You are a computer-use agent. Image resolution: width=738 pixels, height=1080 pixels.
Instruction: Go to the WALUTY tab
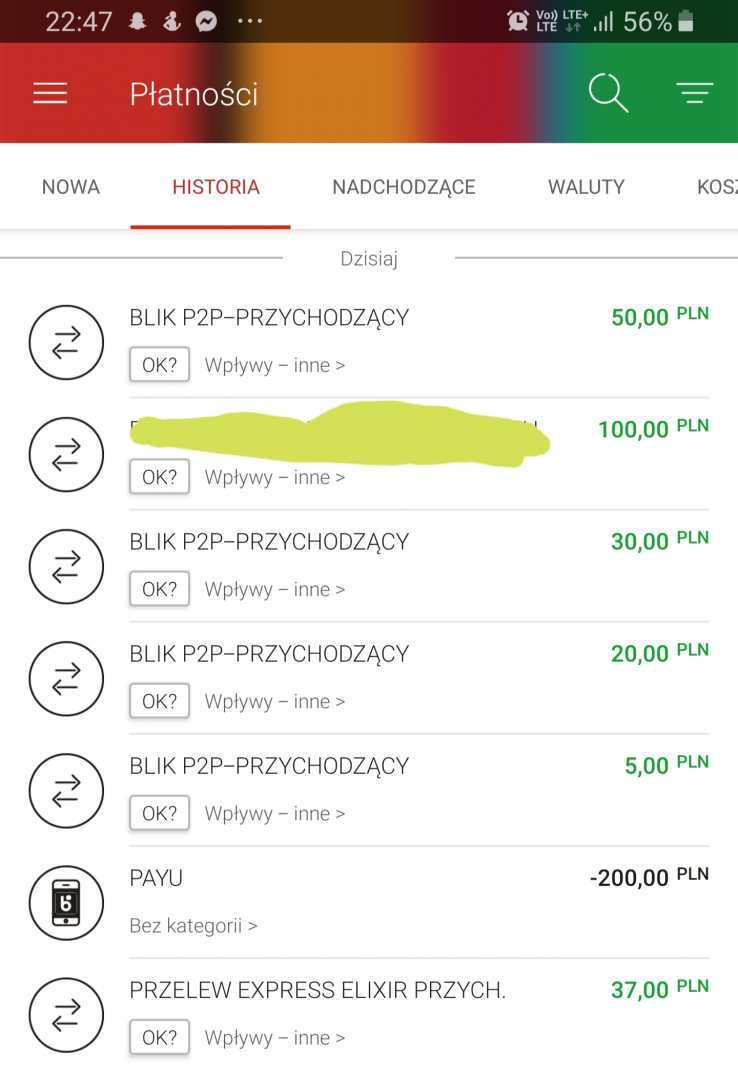click(586, 187)
